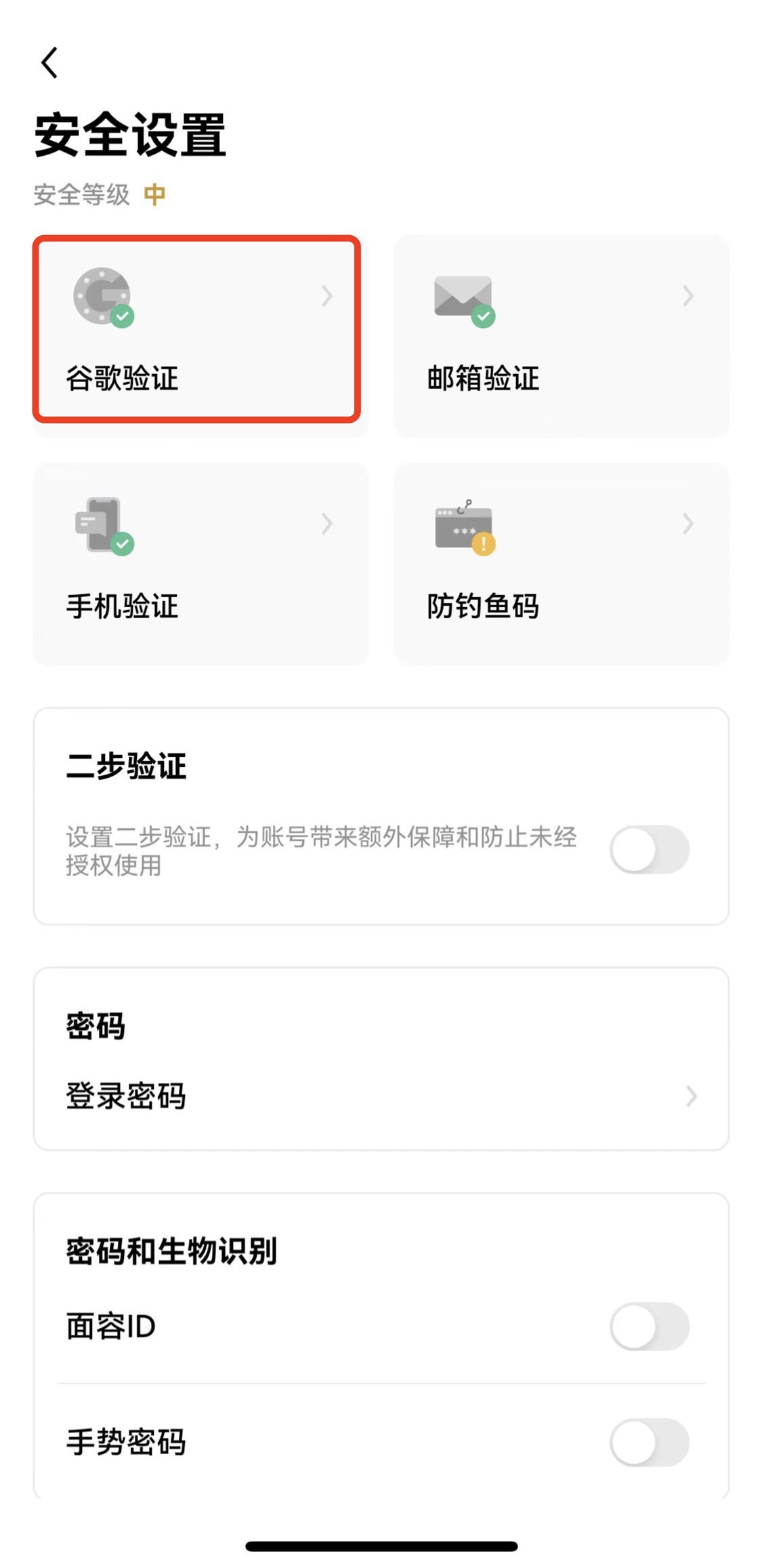The height and width of the screenshot is (1568, 762).
Task: Enable the 二步验证 switch
Action: coord(649,849)
